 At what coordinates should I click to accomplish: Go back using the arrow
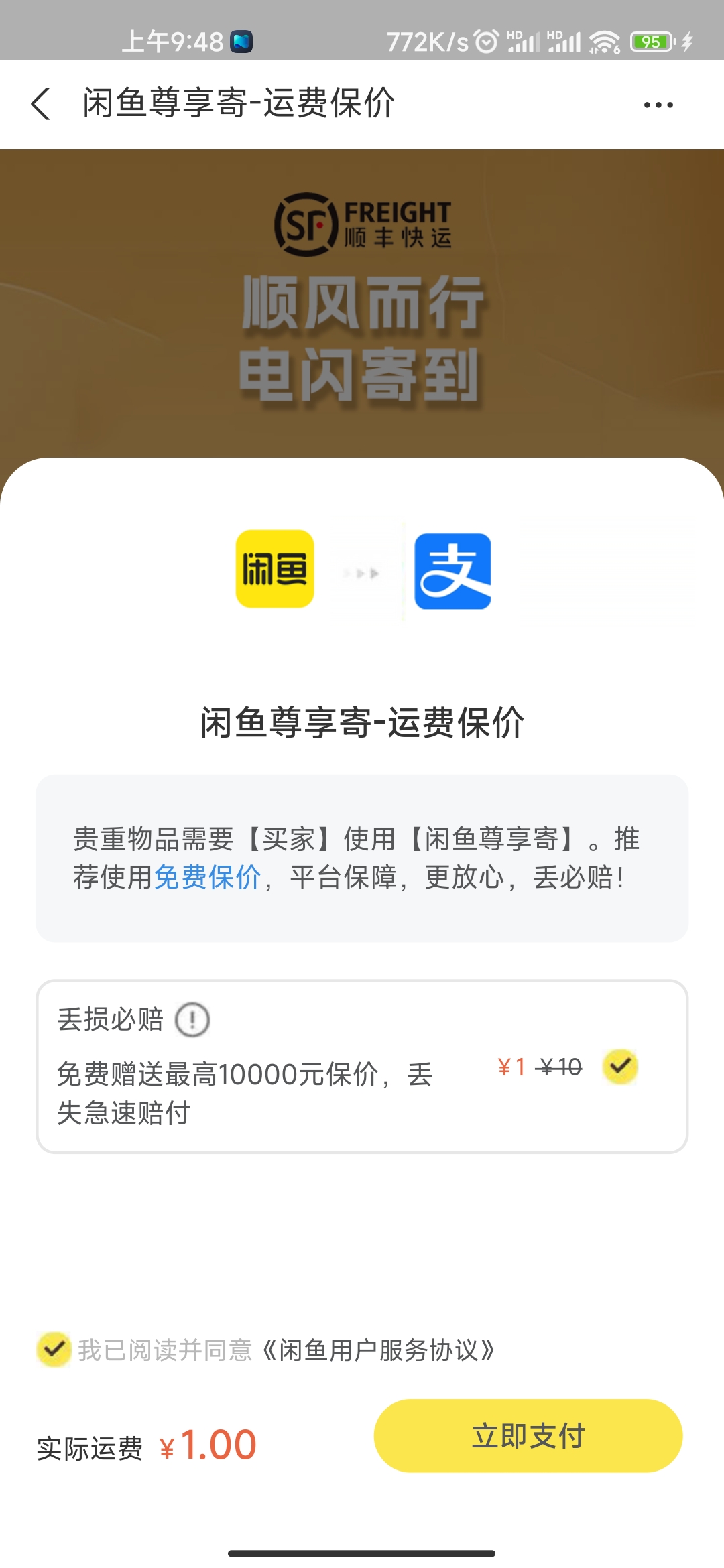click(42, 105)
